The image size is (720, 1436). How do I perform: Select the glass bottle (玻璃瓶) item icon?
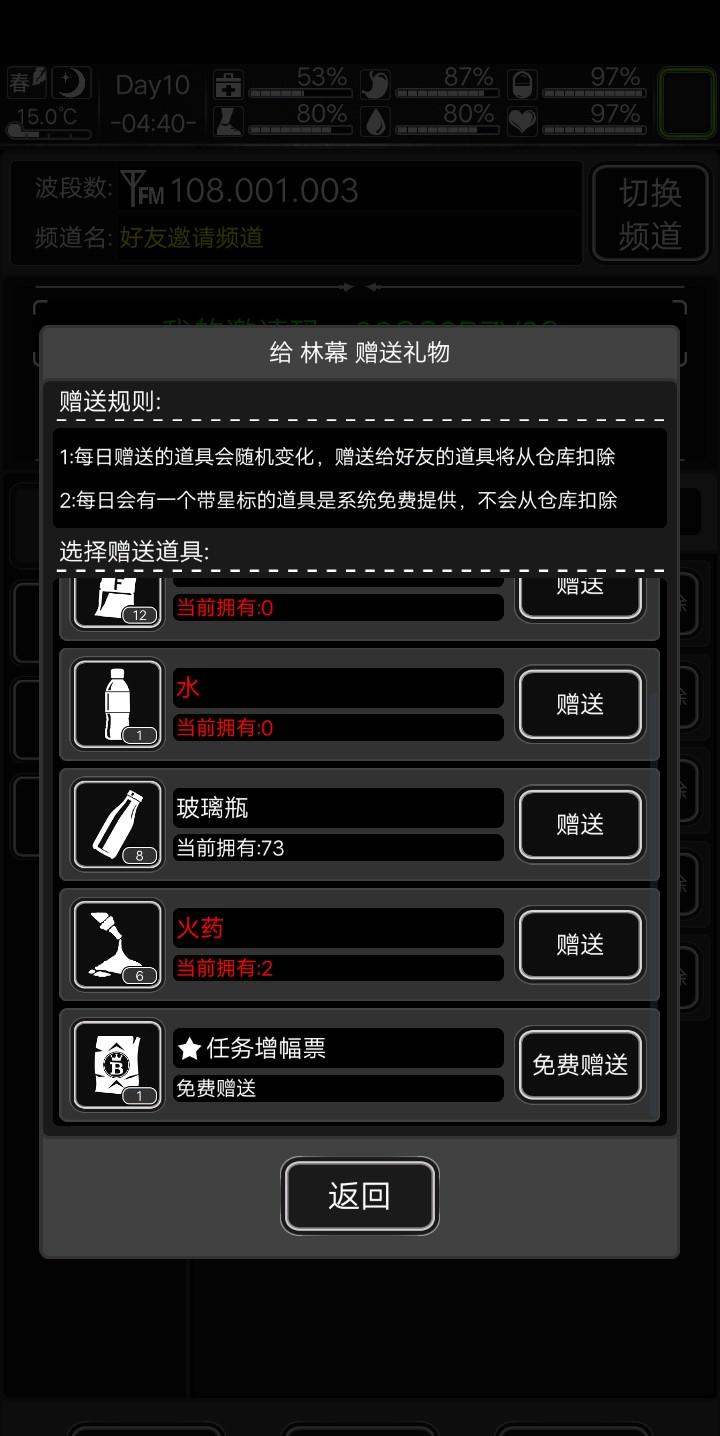tap(116, 824)
